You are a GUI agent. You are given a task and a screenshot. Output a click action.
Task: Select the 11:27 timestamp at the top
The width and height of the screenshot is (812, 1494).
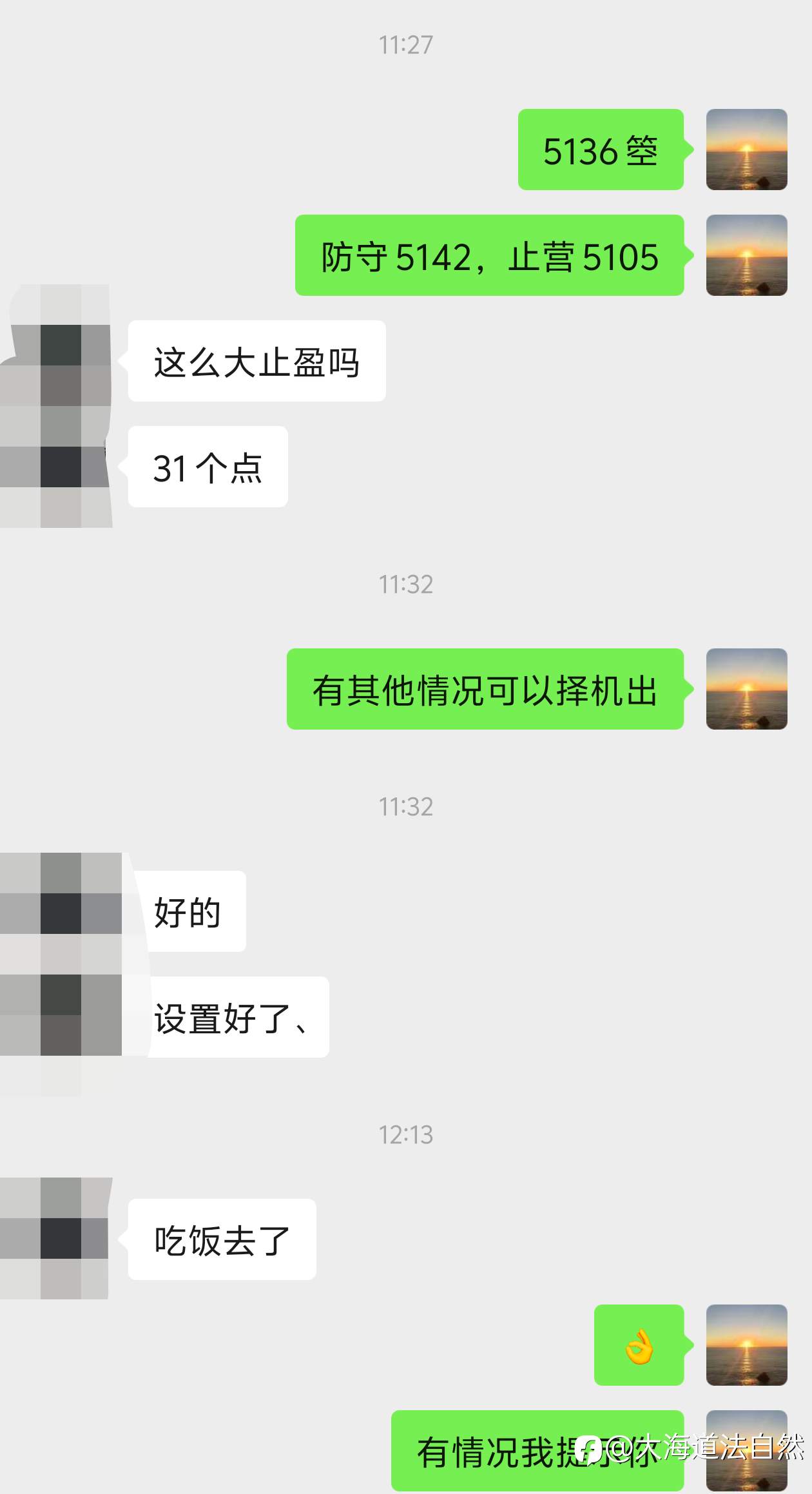pyautogui.click(x=405, y=44)
